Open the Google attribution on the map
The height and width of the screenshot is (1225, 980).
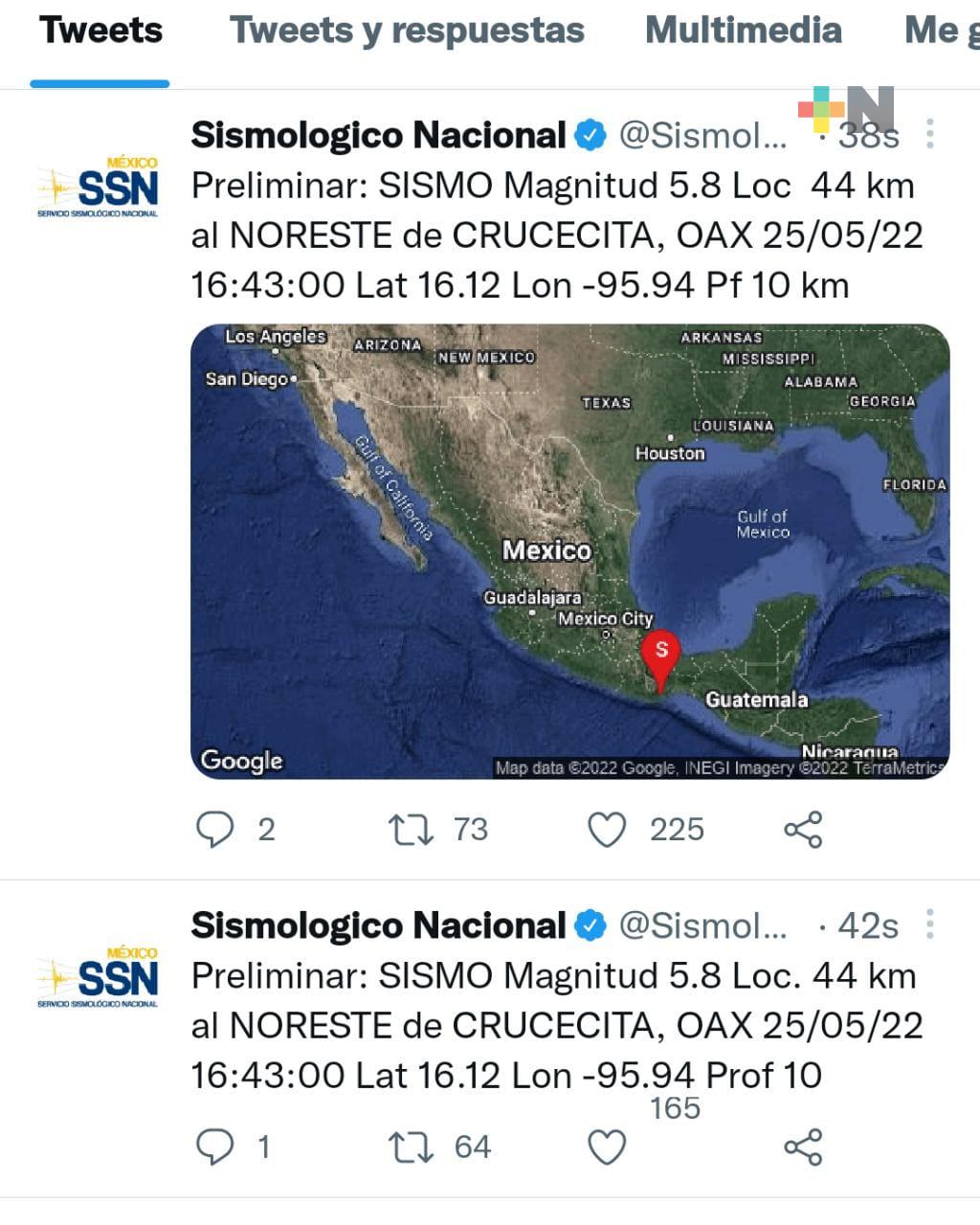coord(239,760)
